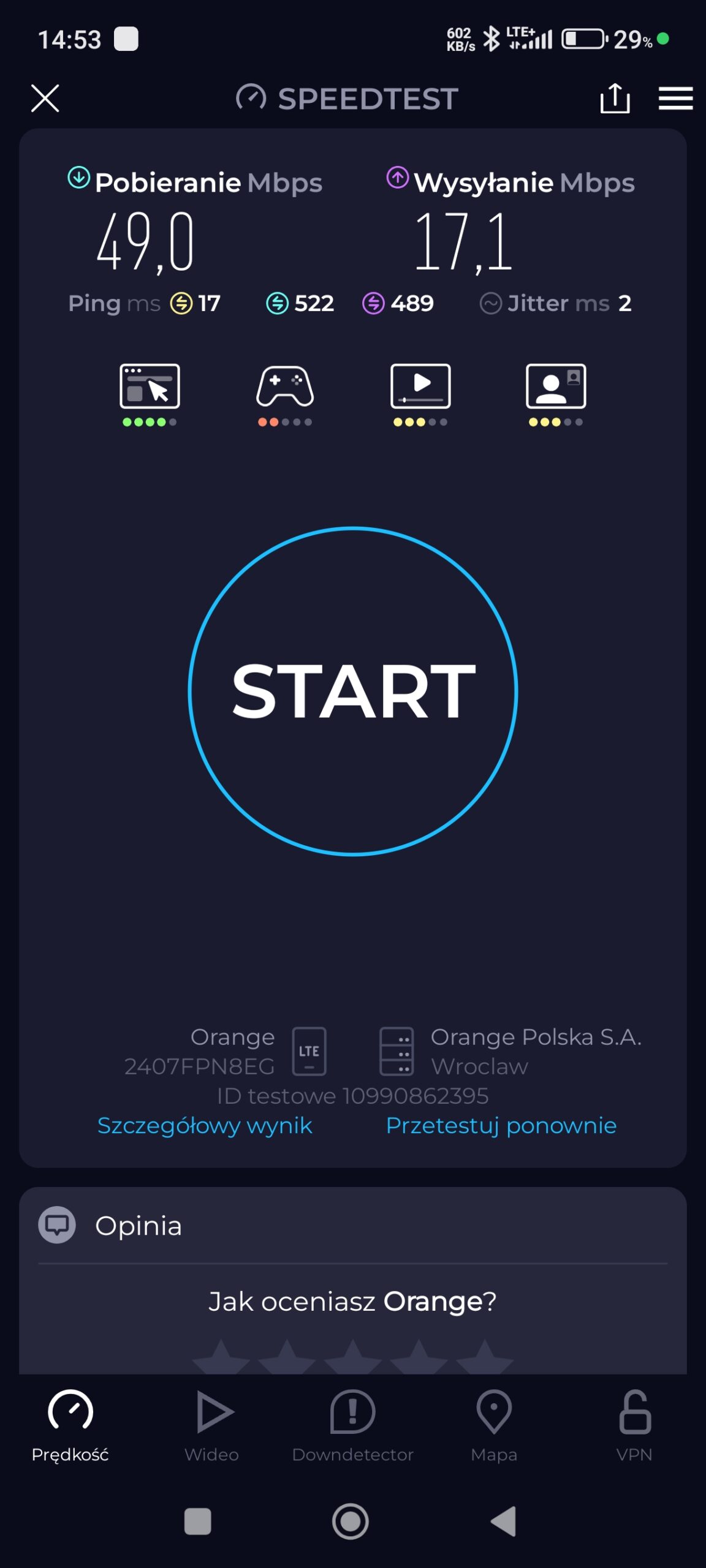Share the speed test result
Image resolution: width=706 pixels, height=1568 pixels.
click(615, 98)
